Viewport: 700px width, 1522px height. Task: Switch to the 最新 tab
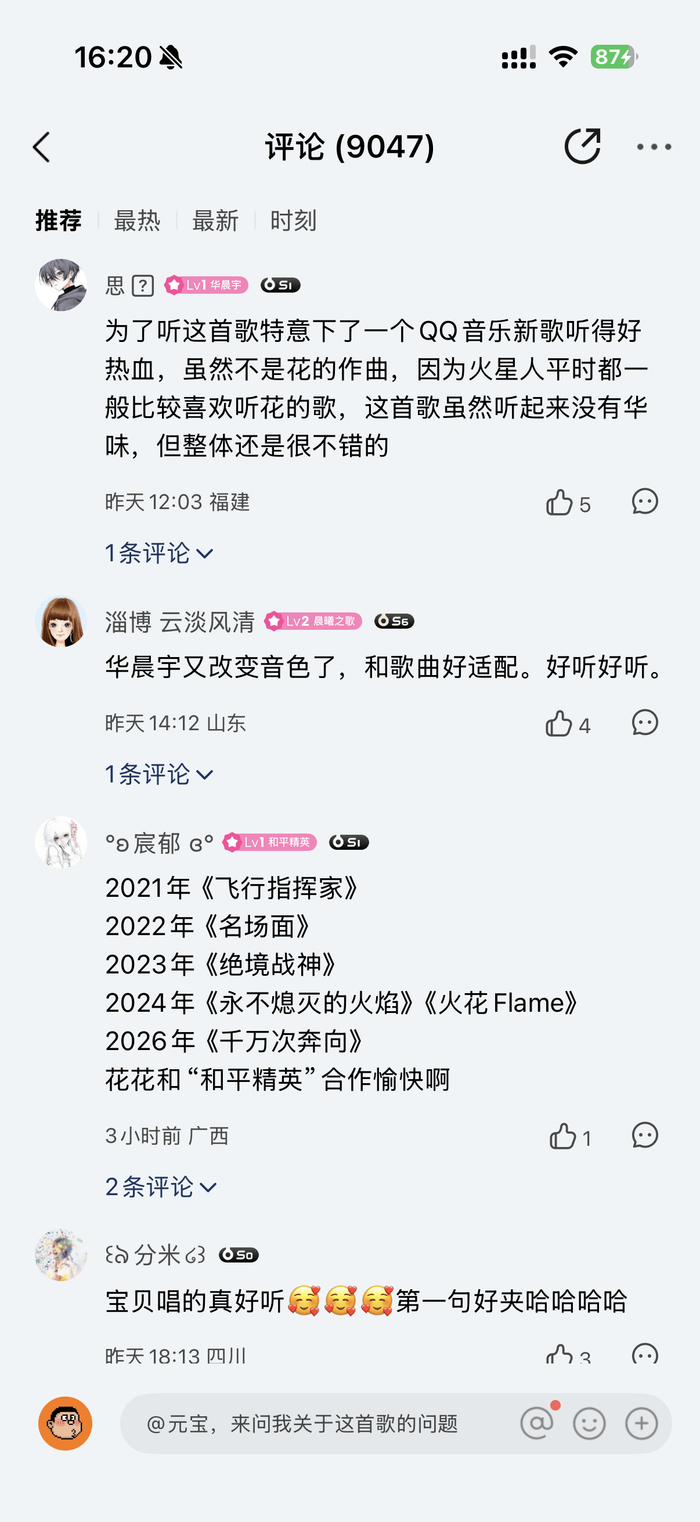point(215,221)
